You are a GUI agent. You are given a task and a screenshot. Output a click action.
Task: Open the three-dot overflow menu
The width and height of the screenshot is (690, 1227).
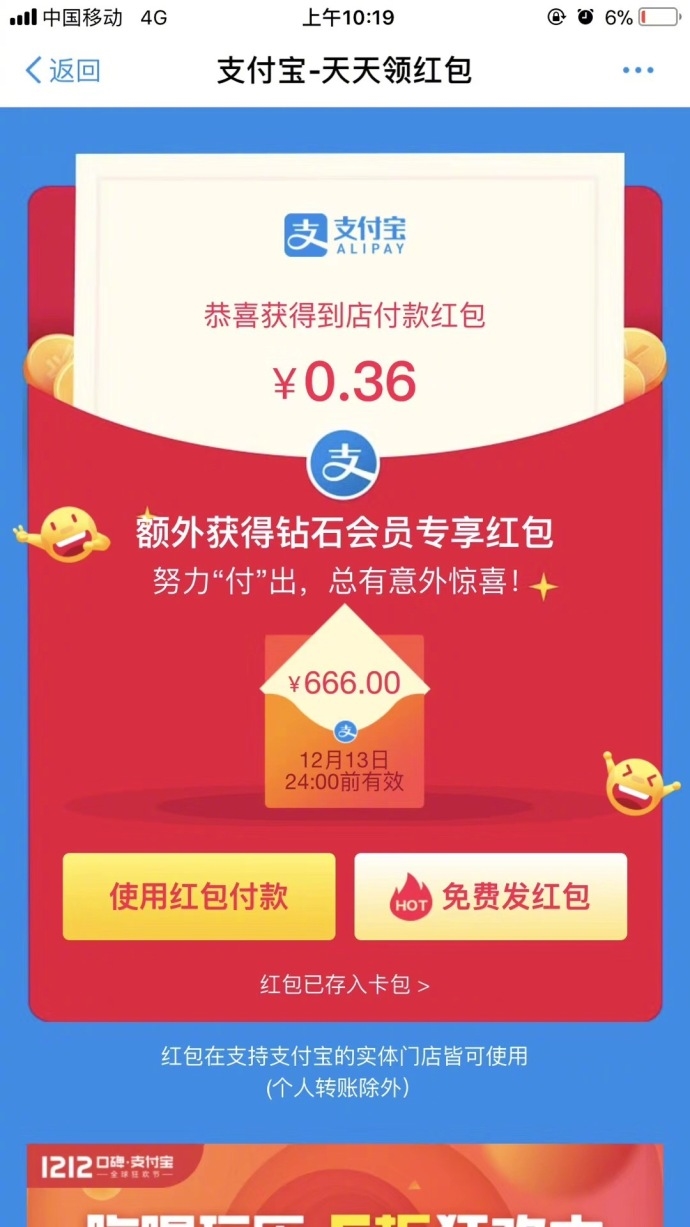click(x=637, y=70)
